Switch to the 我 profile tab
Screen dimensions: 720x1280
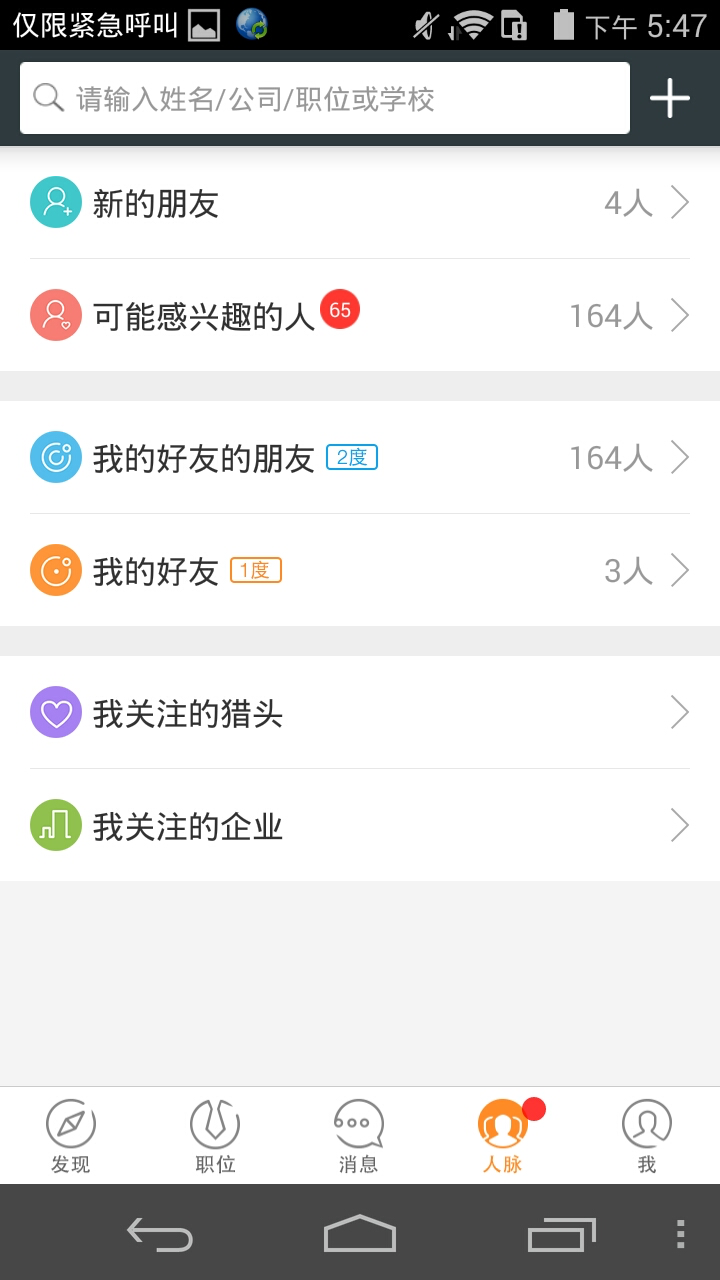647,1136
